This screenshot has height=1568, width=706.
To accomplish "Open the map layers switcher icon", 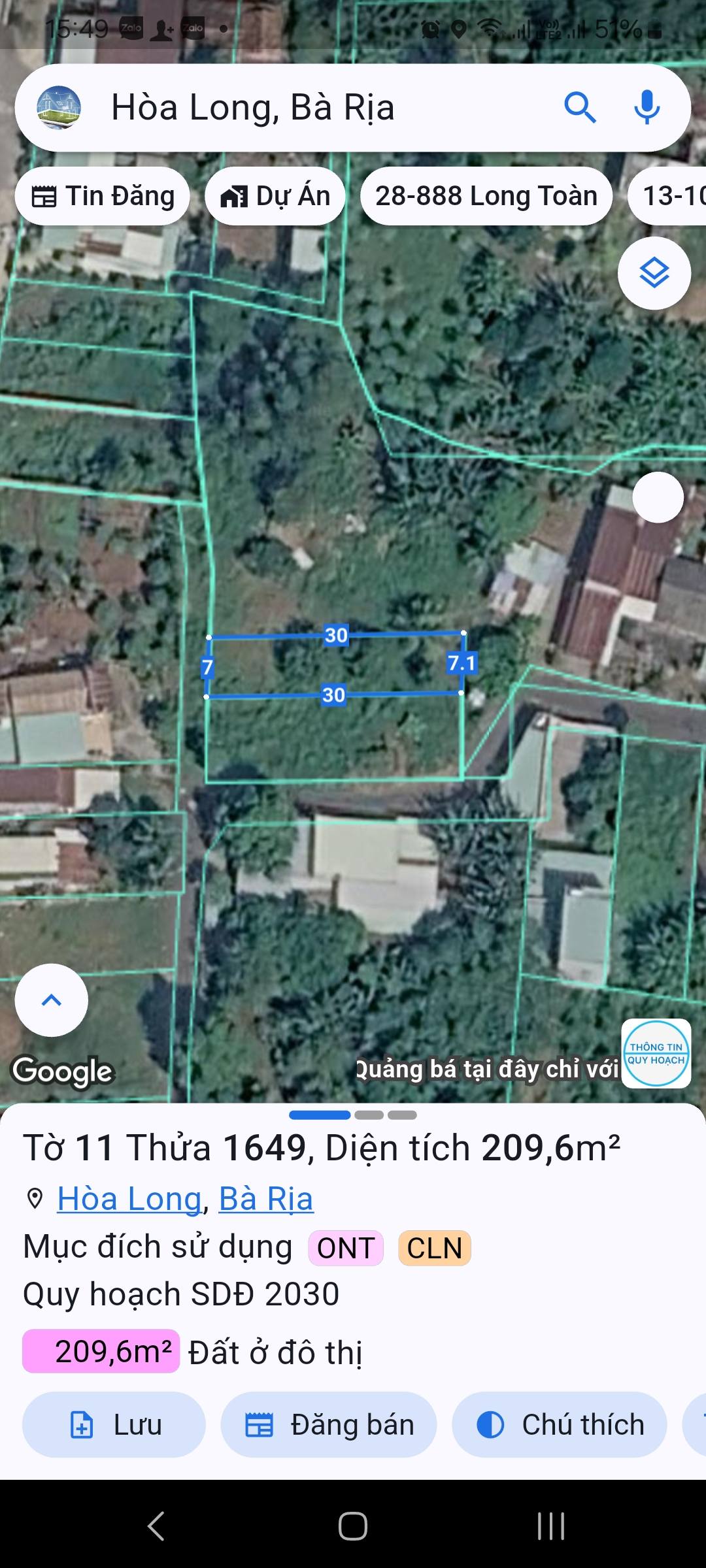I will [x=654, y=274].
